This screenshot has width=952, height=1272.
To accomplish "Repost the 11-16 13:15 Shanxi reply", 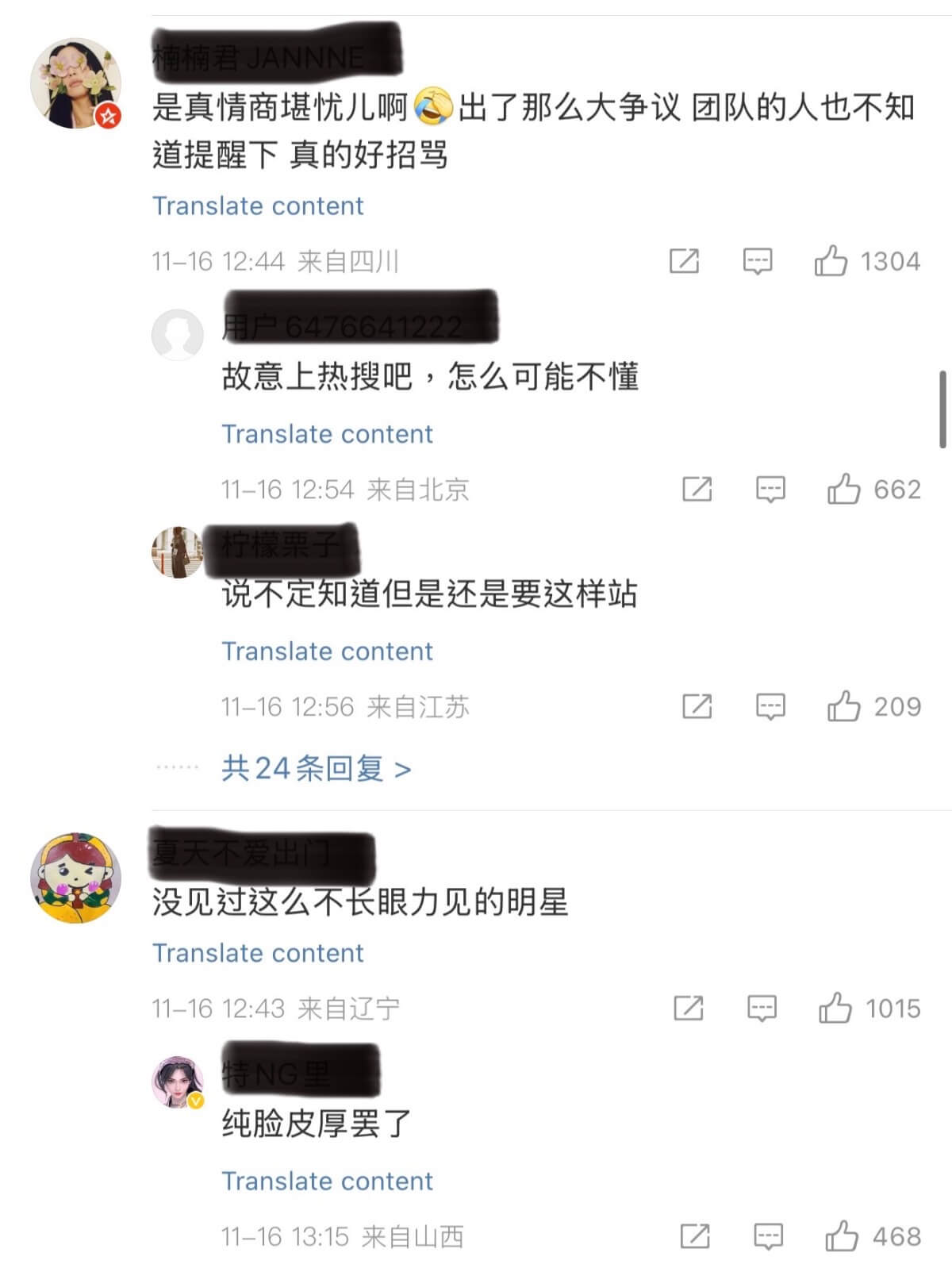I will tap(694, 1236).
